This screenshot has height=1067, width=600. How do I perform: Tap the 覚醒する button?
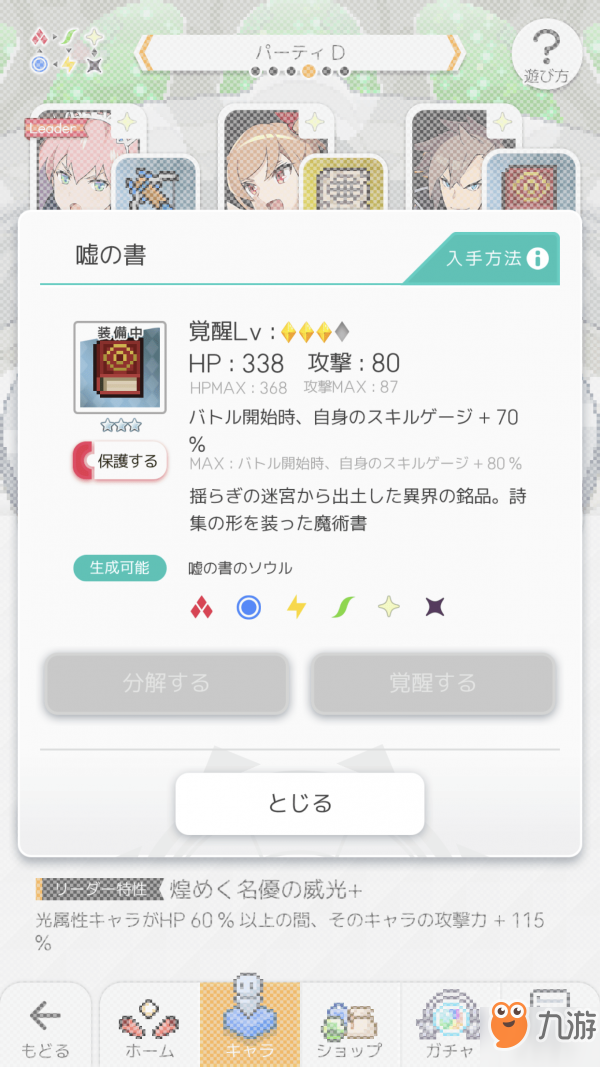(432, 683)
